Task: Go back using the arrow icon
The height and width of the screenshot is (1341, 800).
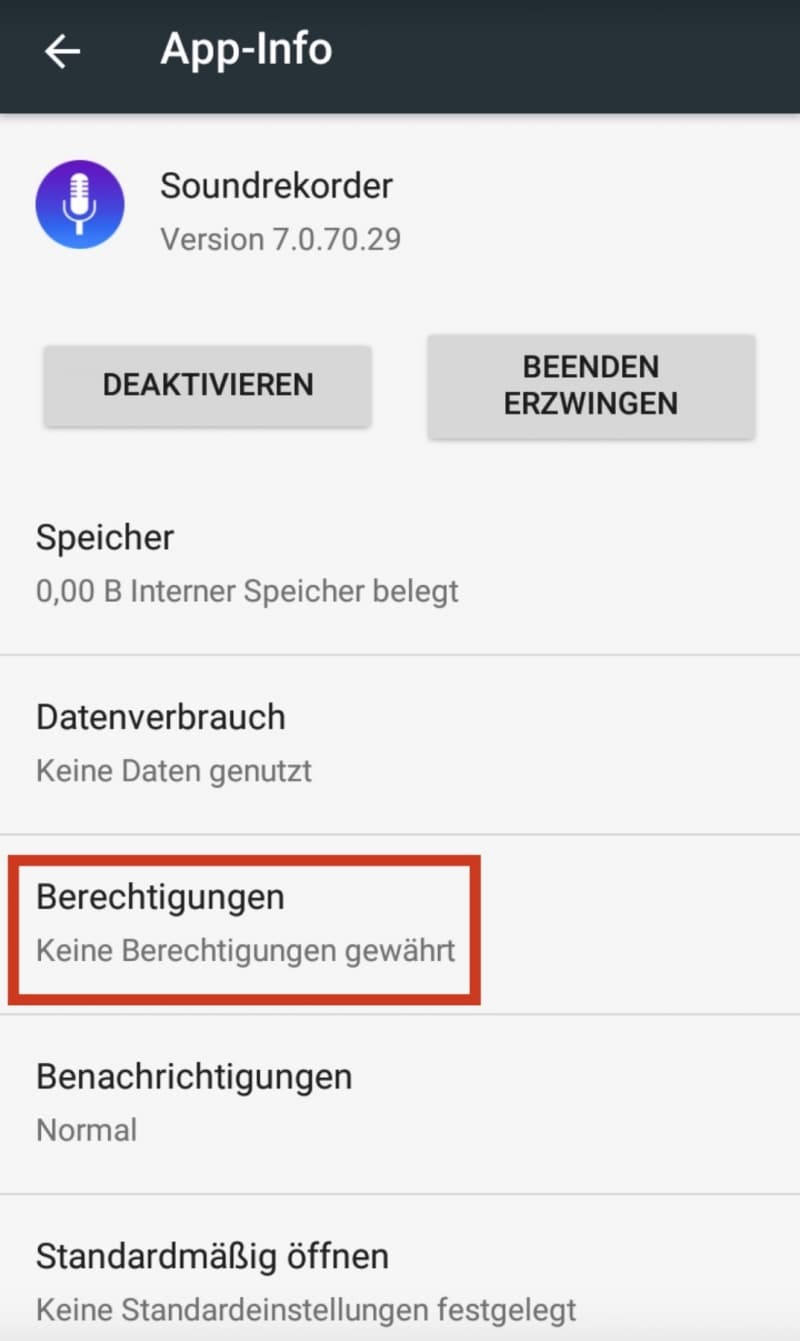Action: pyautogui.click(x=62, y=51)
